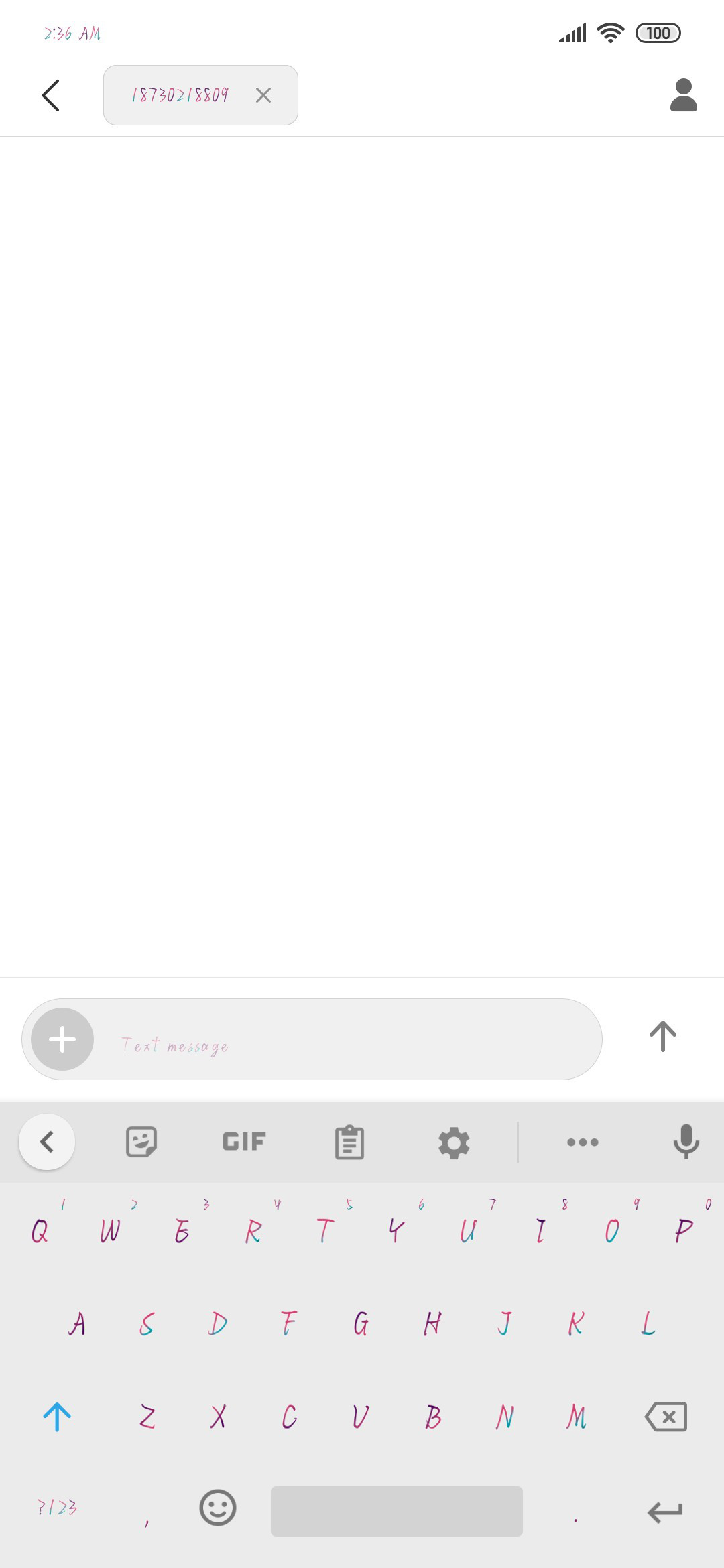Switch to the ?123 symbols keyboard
Screen dimensions: 724x1568
tap(57, 1508)
